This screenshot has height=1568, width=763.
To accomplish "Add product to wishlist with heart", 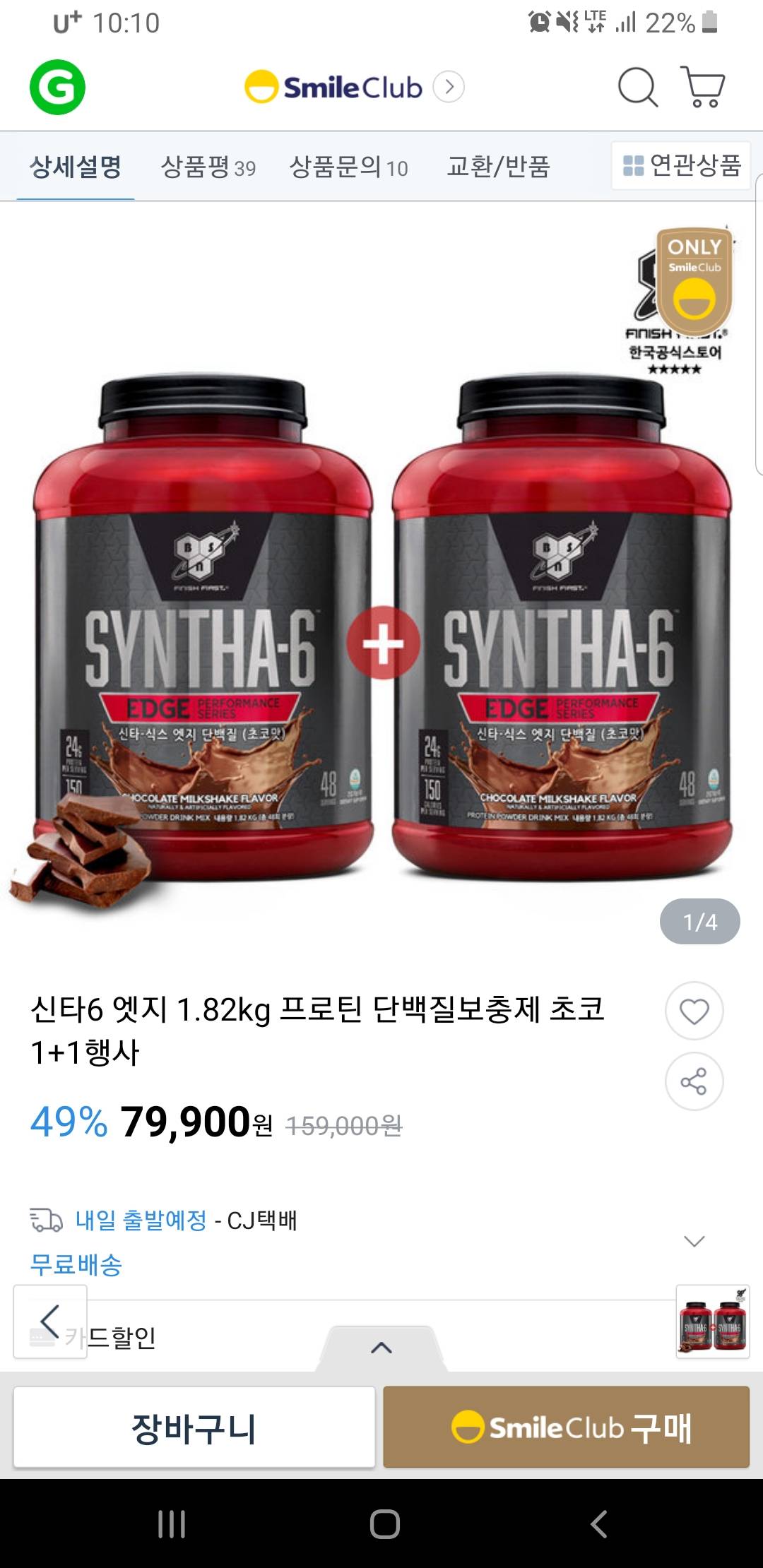I will (694, 1011).
